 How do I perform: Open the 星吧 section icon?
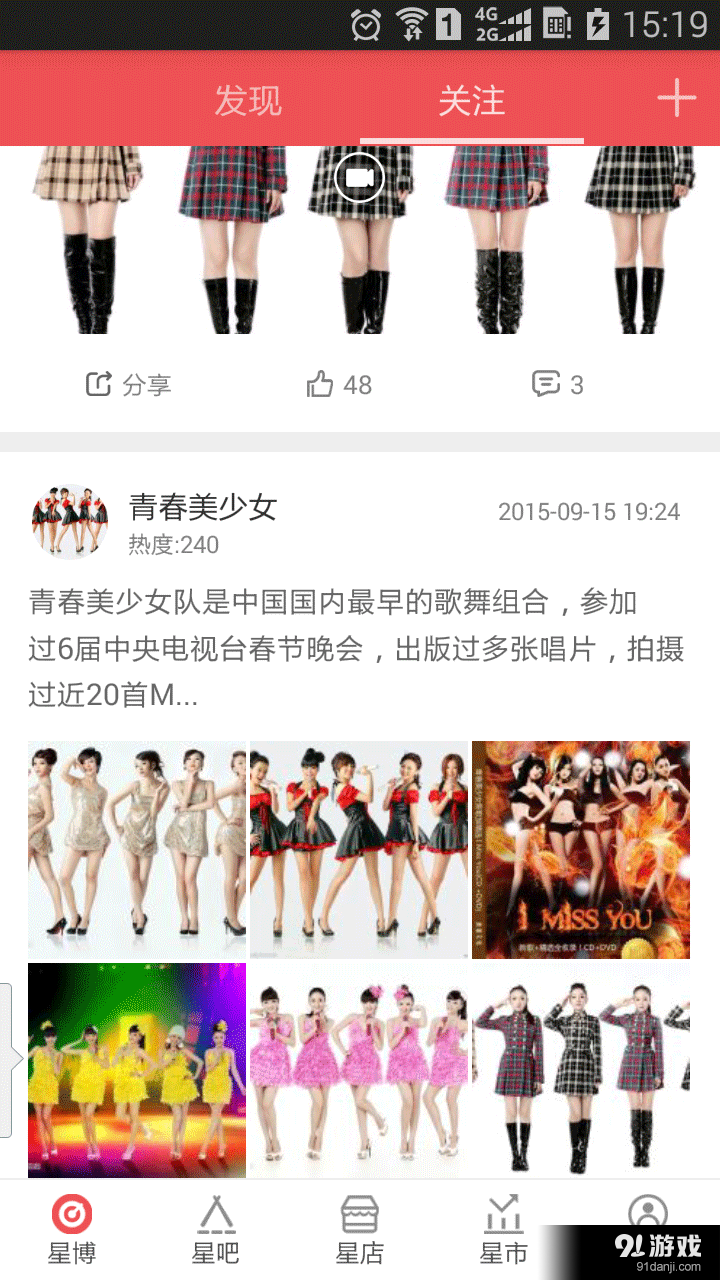(x=216, y=1228)
